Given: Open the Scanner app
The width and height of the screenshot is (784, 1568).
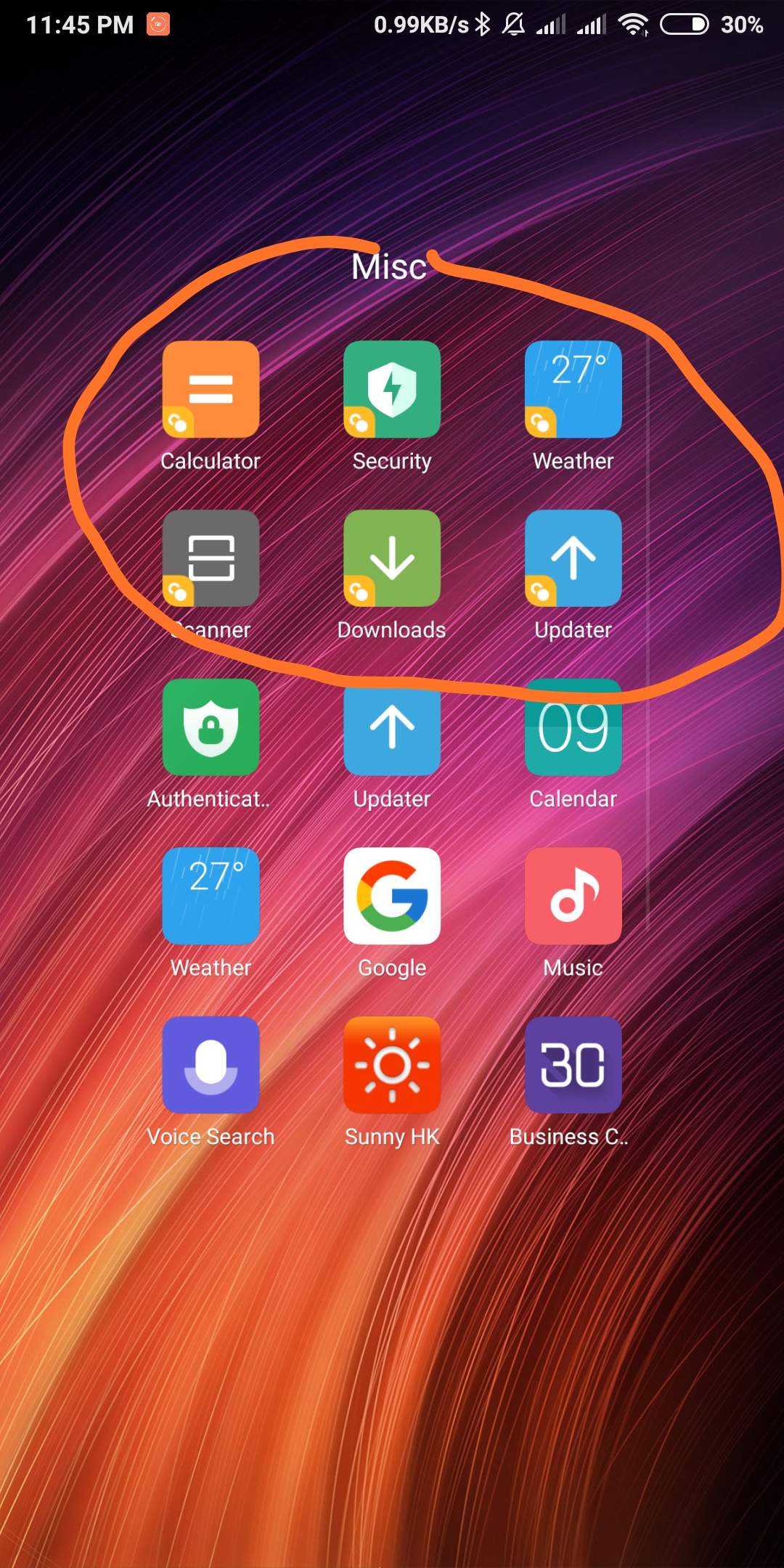Looking at the screenshot, I should coord(211,558).
